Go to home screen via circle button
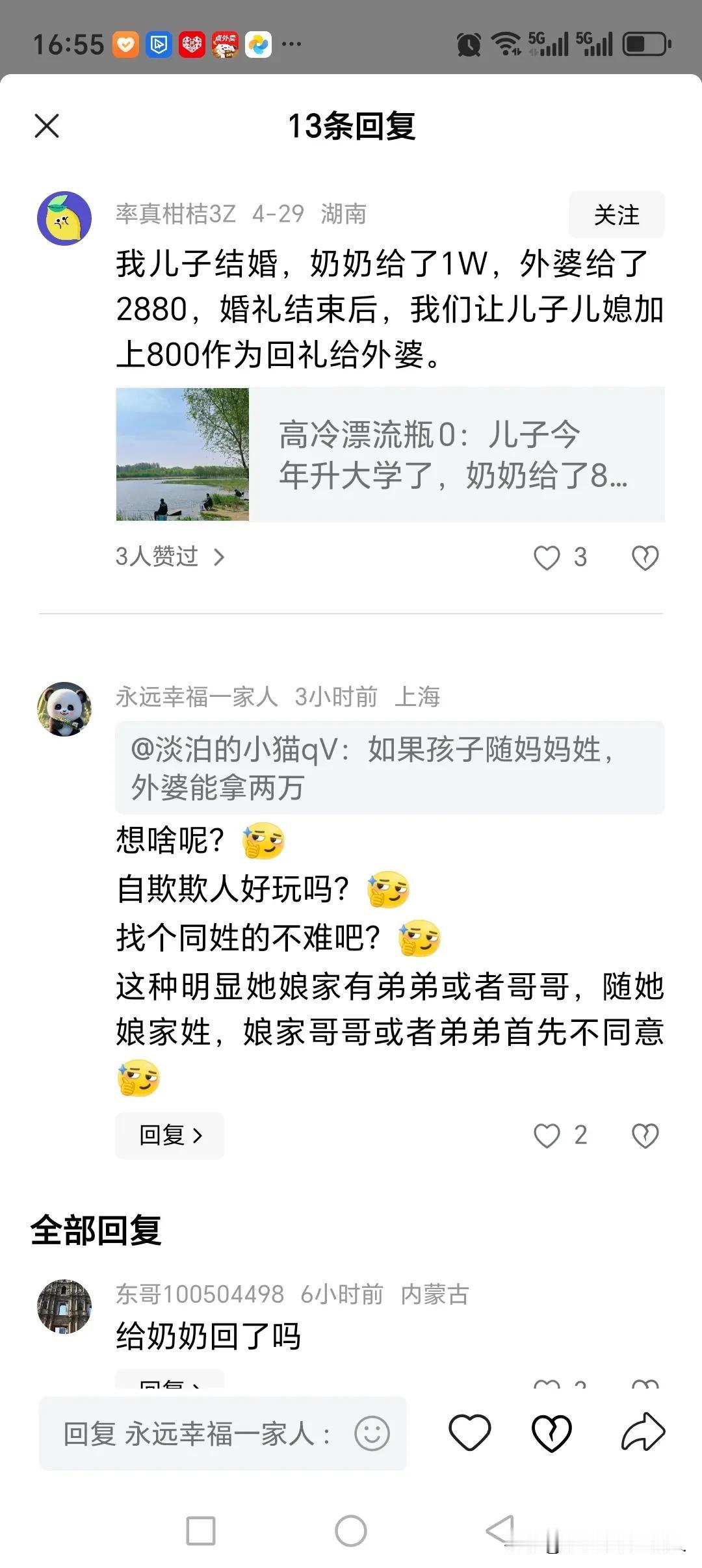Image resolution: width=702 pixels, height=1568 pixels. coord(351,1530)
